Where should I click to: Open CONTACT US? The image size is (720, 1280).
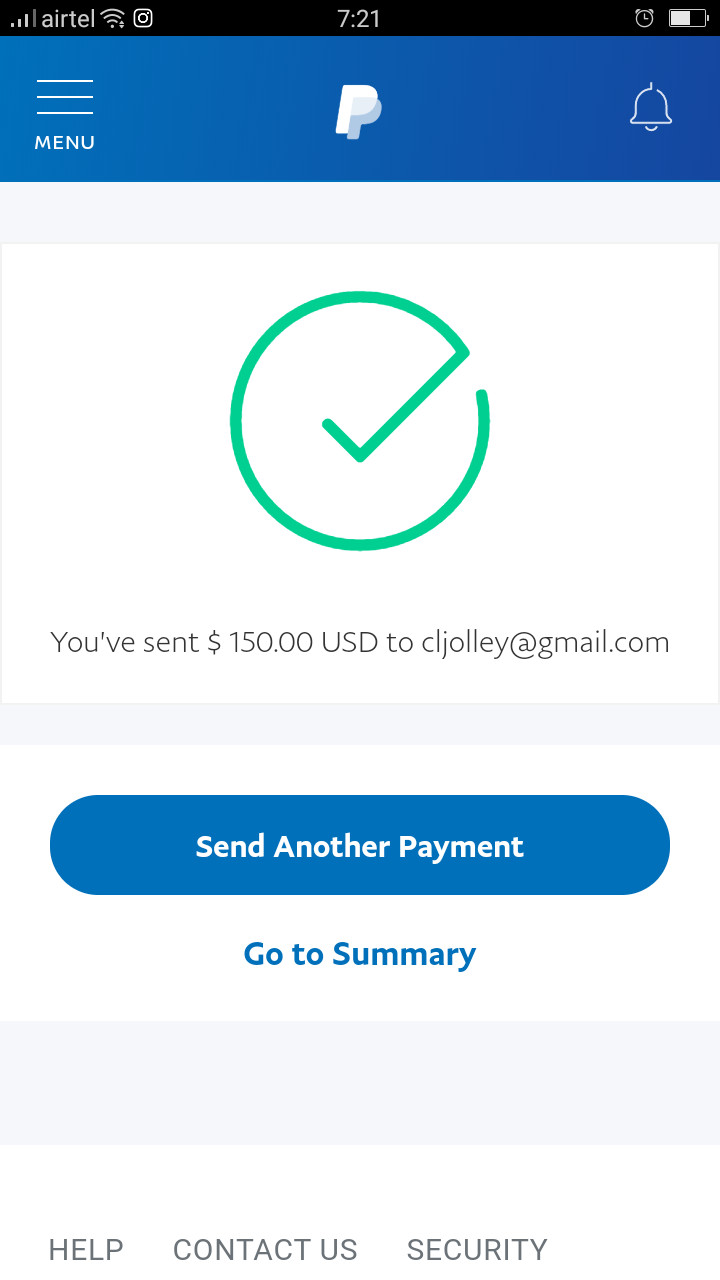[x=265, y=1249]
